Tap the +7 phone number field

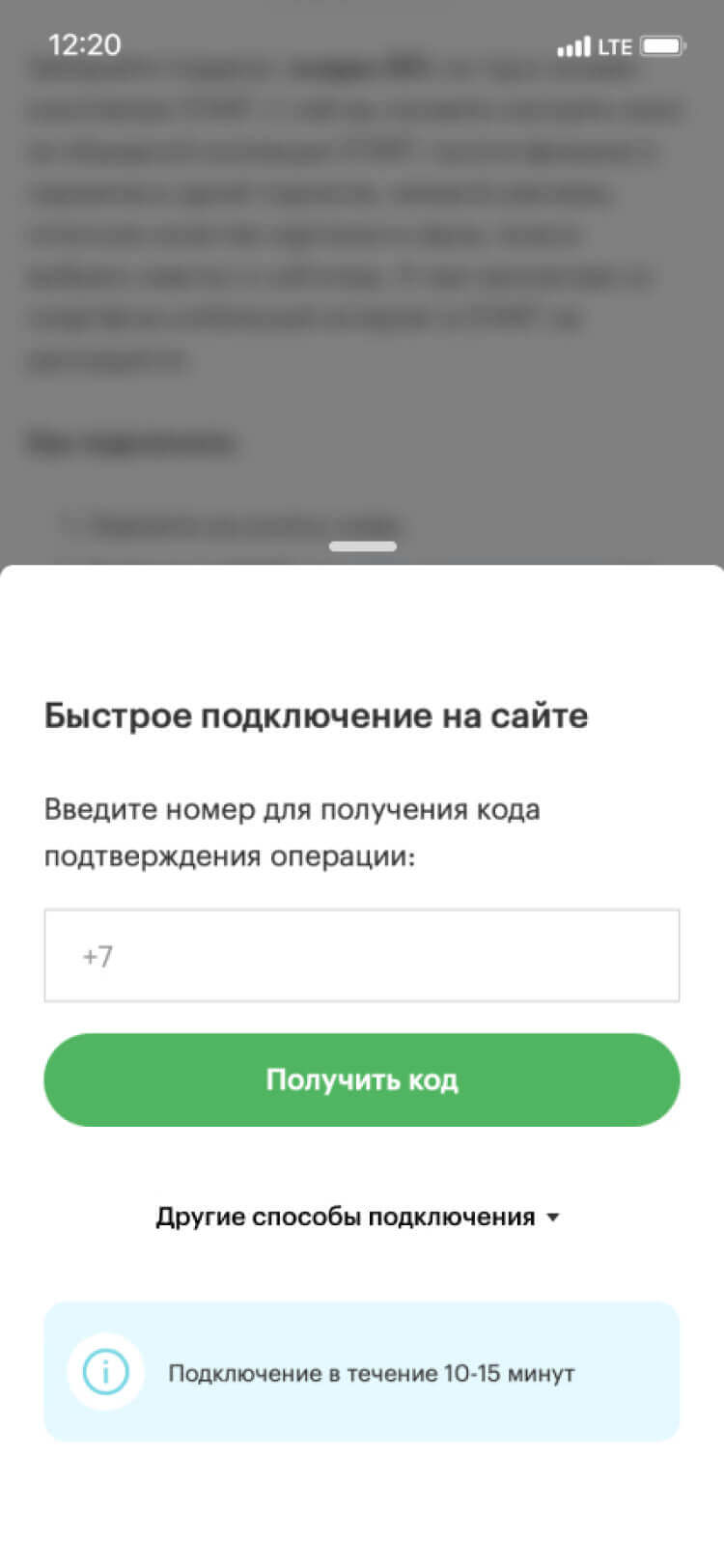coord(362,956)
